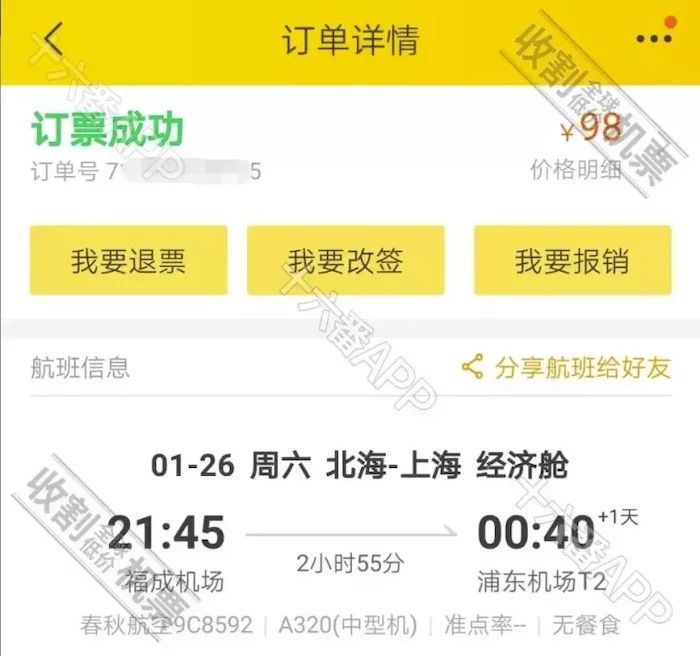Open the three-dot overflow menu
The image size is (700, 656).
click(654, 39)
